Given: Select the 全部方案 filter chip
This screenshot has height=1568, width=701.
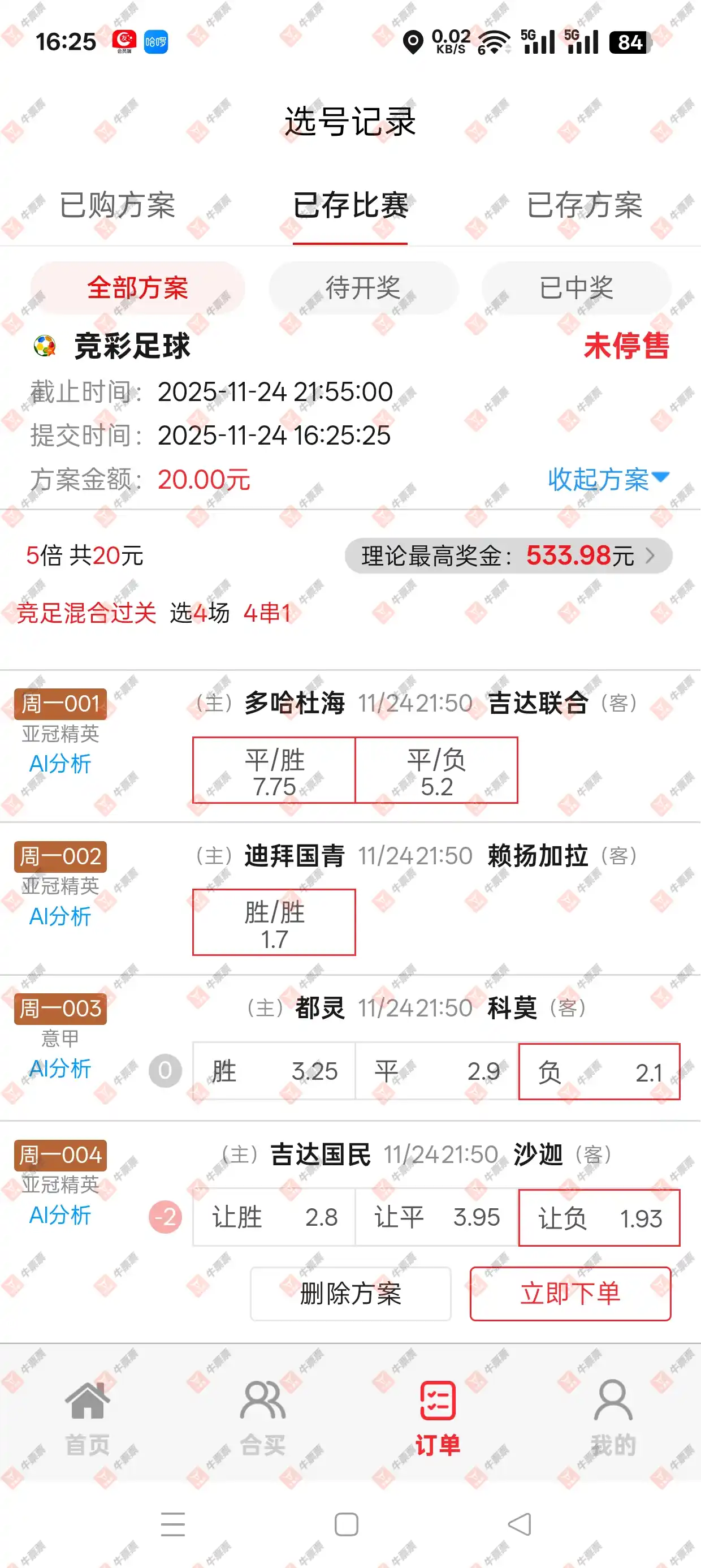Looking at the screenshot, I should (137, 288).
